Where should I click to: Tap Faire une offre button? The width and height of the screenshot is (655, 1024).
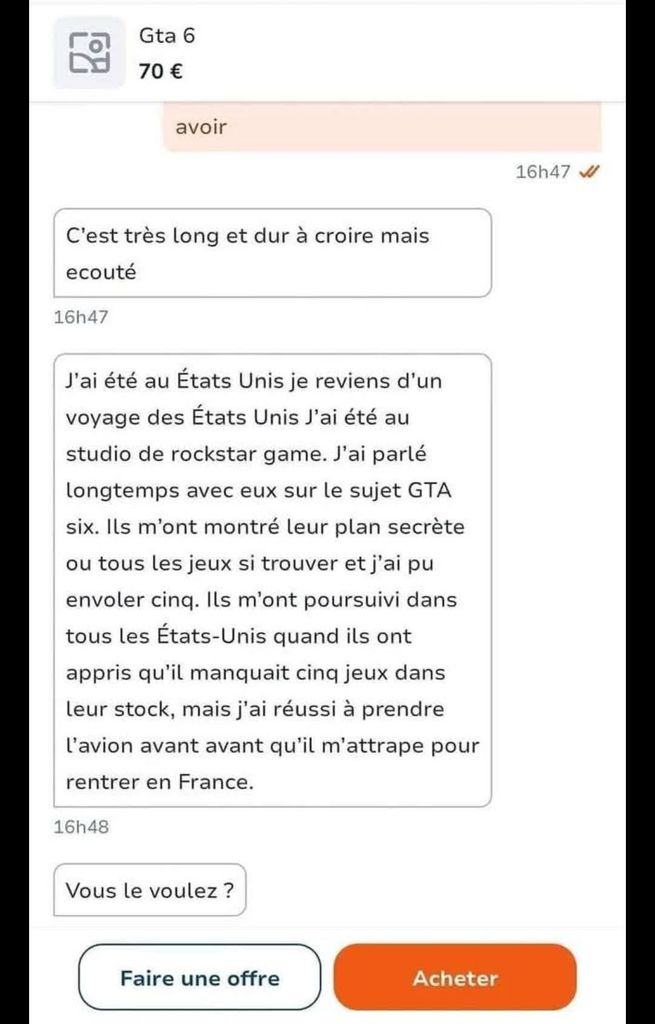pos(200,977)
